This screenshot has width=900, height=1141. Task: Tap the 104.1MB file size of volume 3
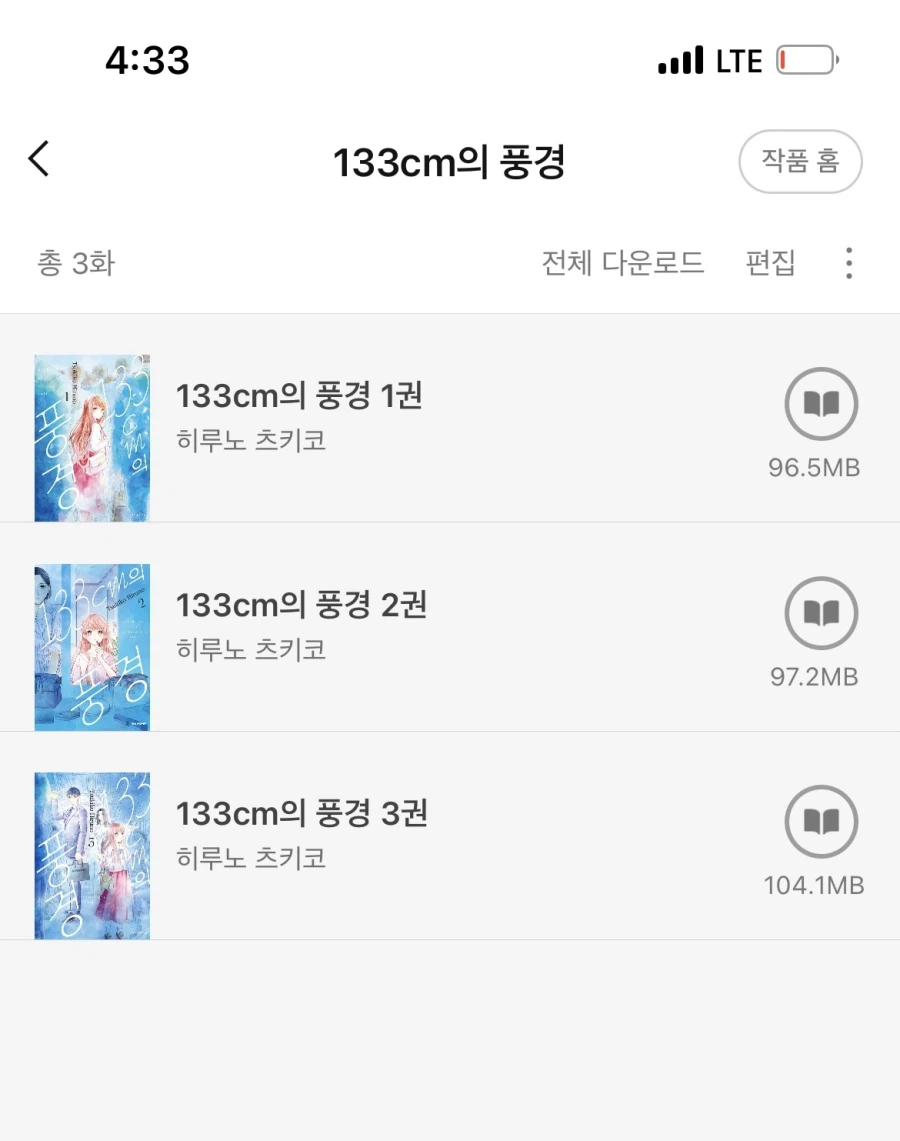coord(816,884)
